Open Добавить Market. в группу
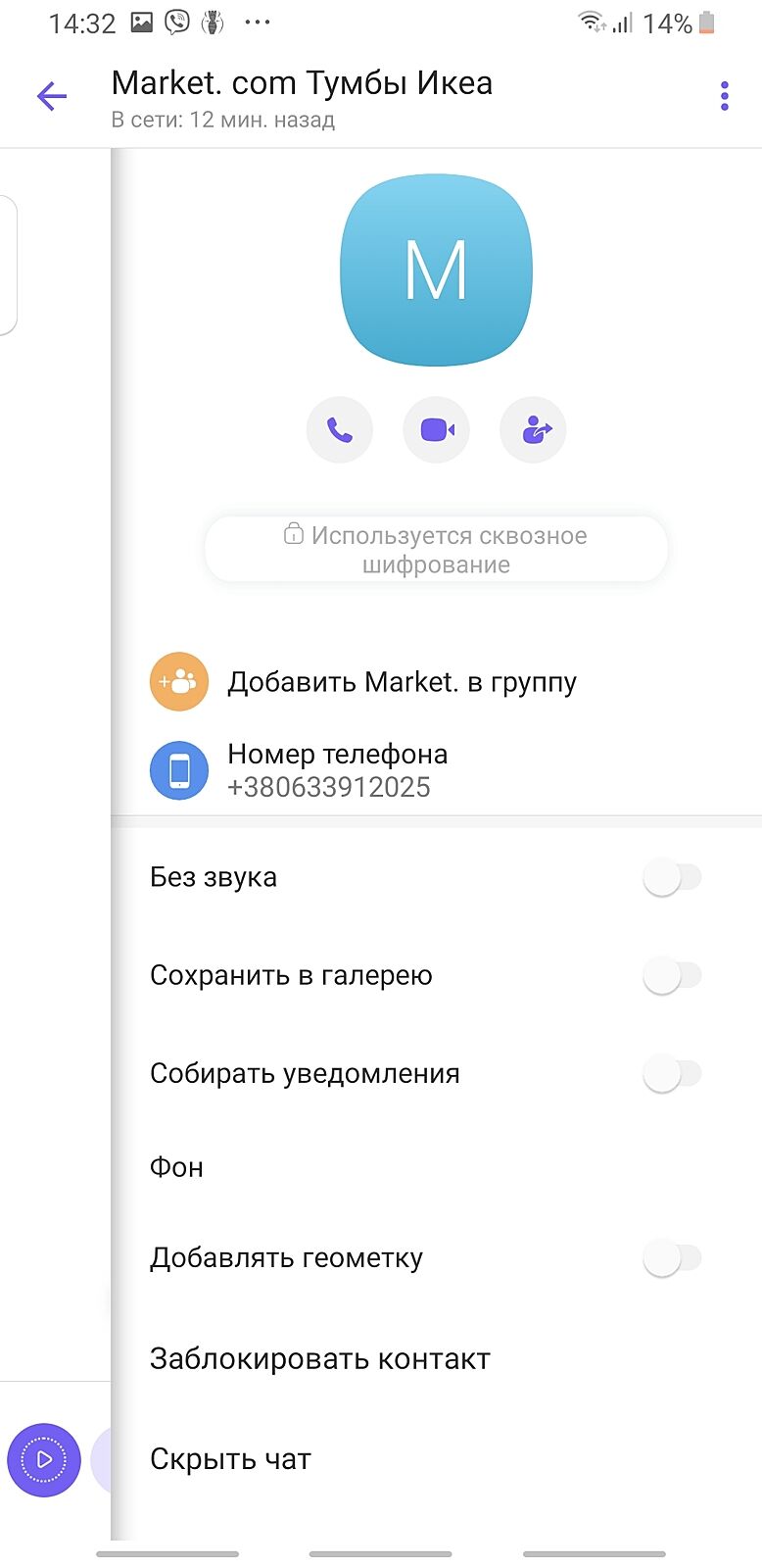This screenshot has height=1568, width=762. (x=402, y=682)
